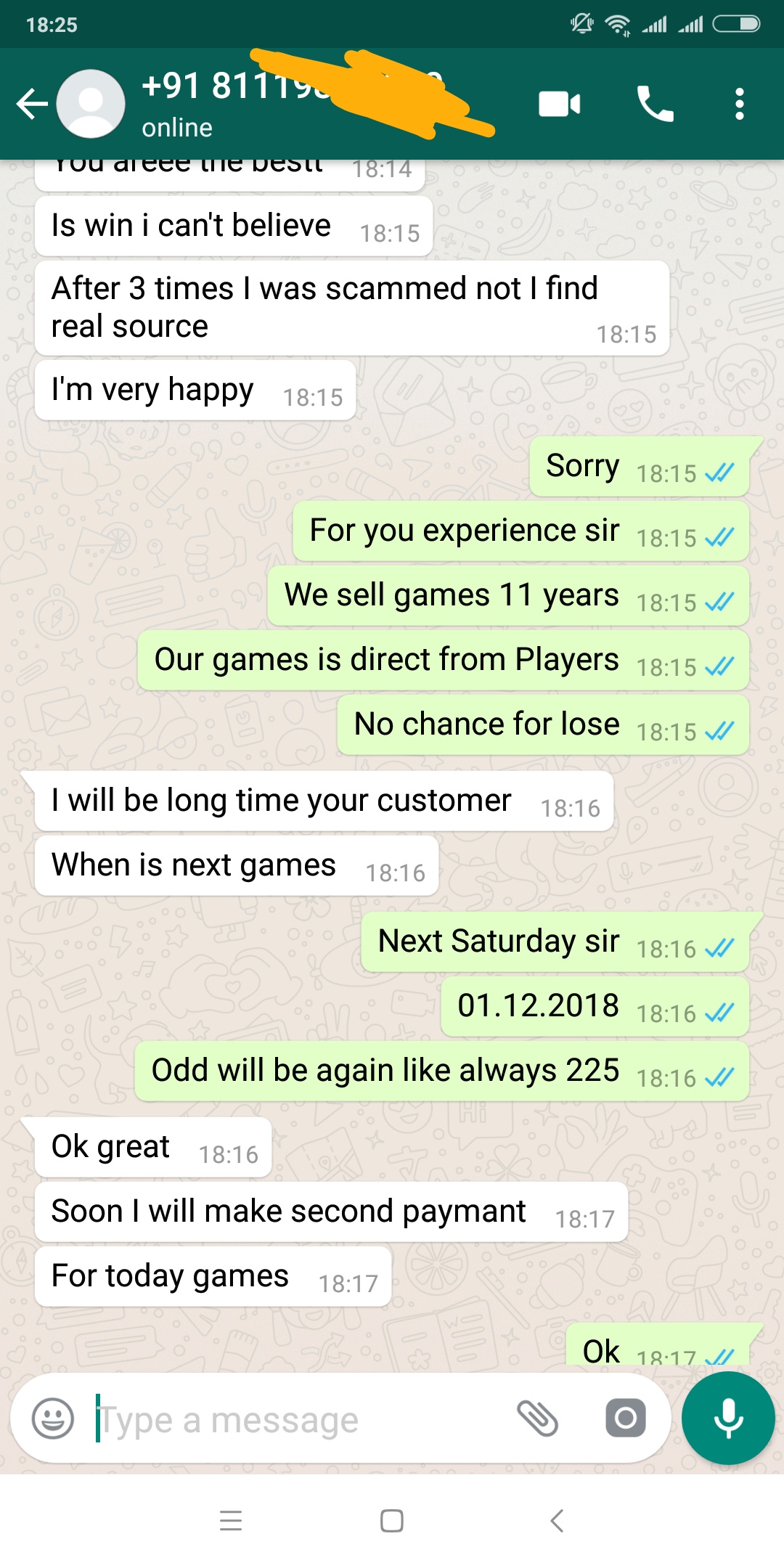This screenshot has height=1568, width=784.
Task: Open the three-dot overflow menu
Action: [739, 104]
